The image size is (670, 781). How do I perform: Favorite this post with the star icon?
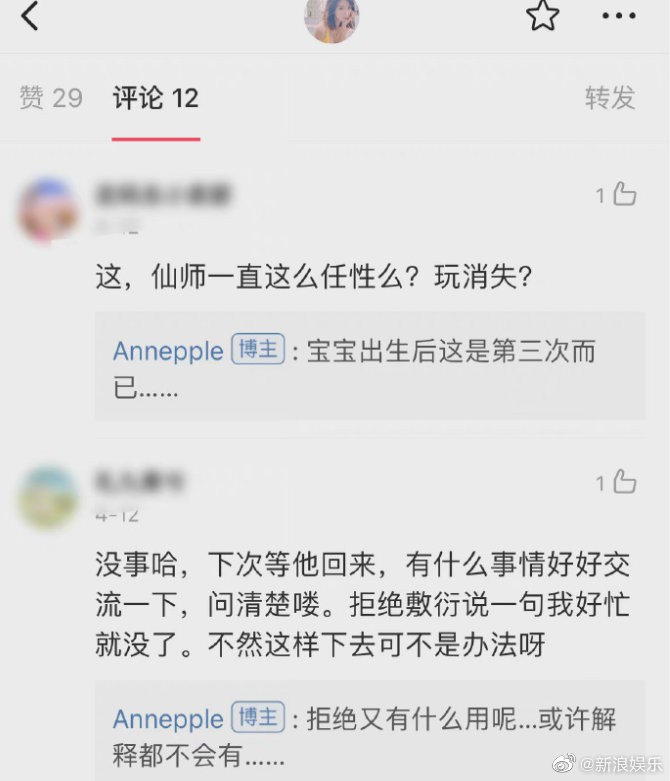542,15
